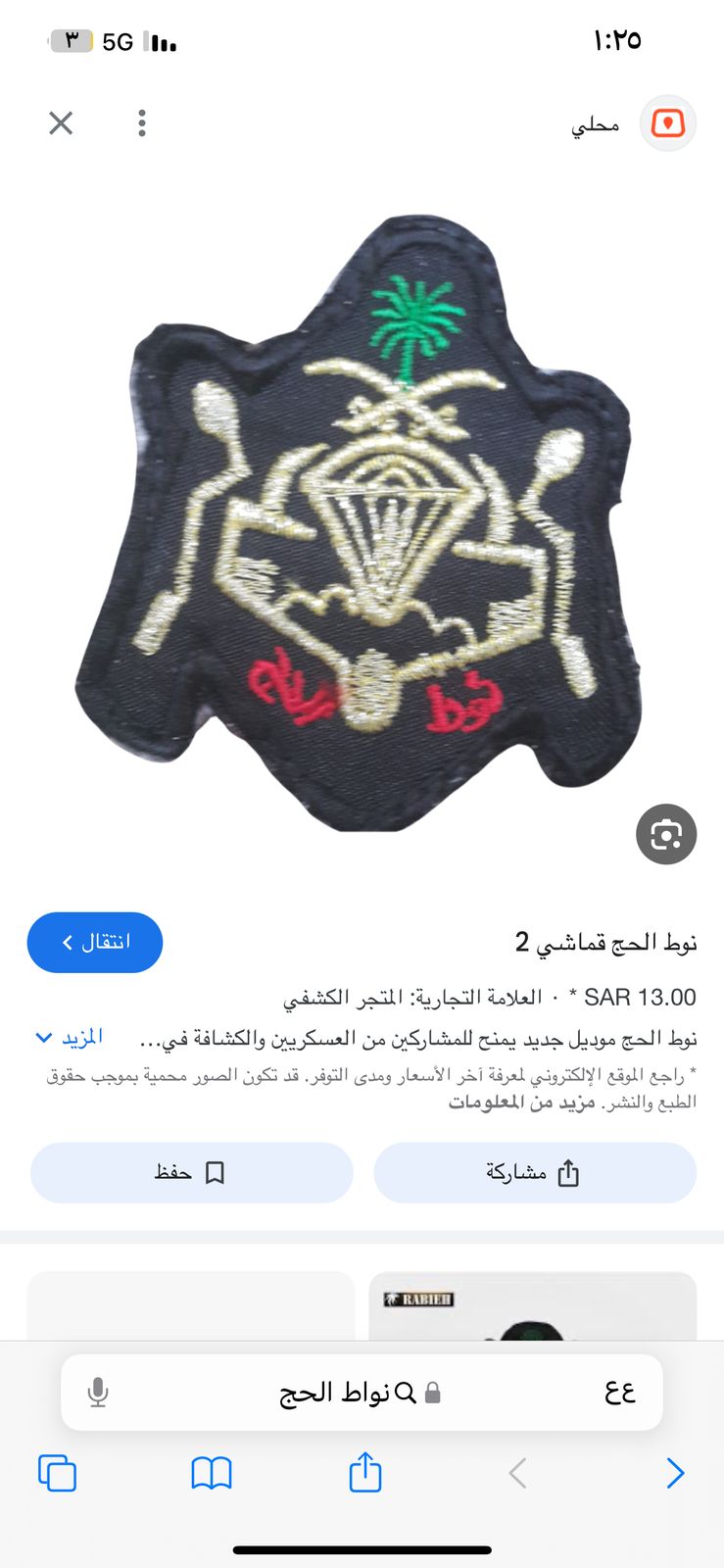Tap the blue انتقال visit button

point(95,942)
